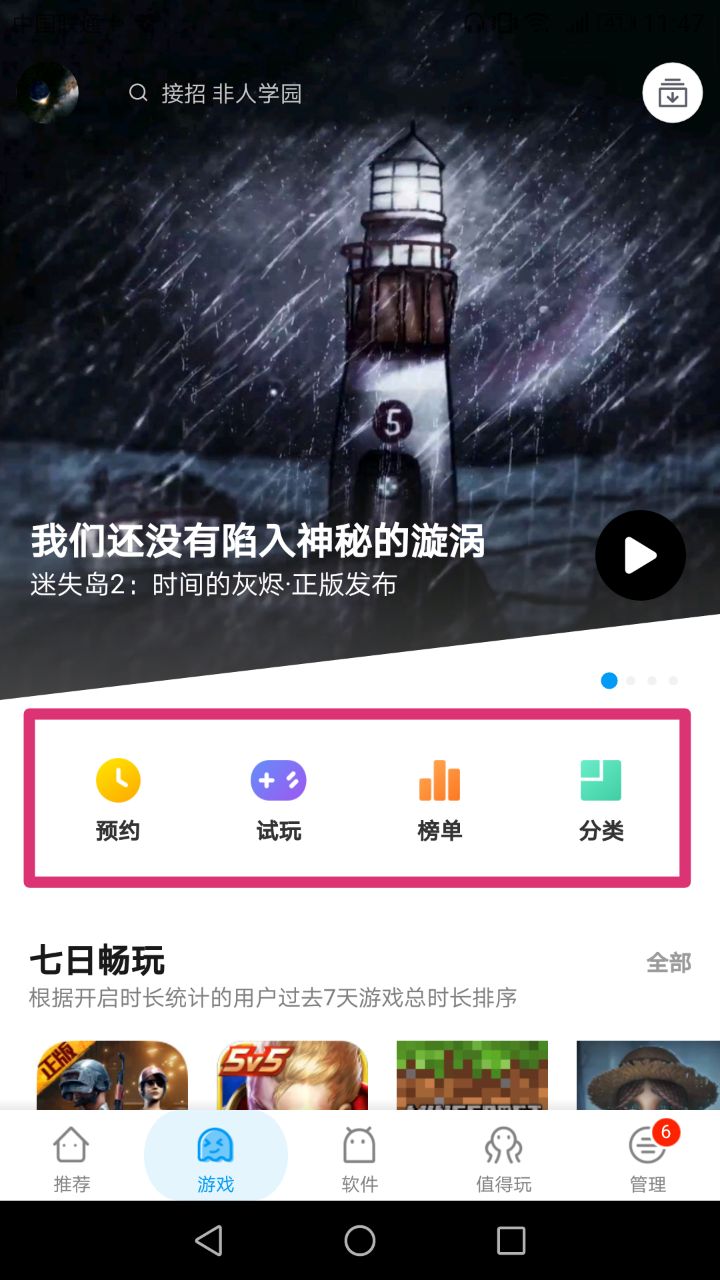Tap the system back button
The height and width of the screenshot is (1280, 720).
tap(209, 1241)
